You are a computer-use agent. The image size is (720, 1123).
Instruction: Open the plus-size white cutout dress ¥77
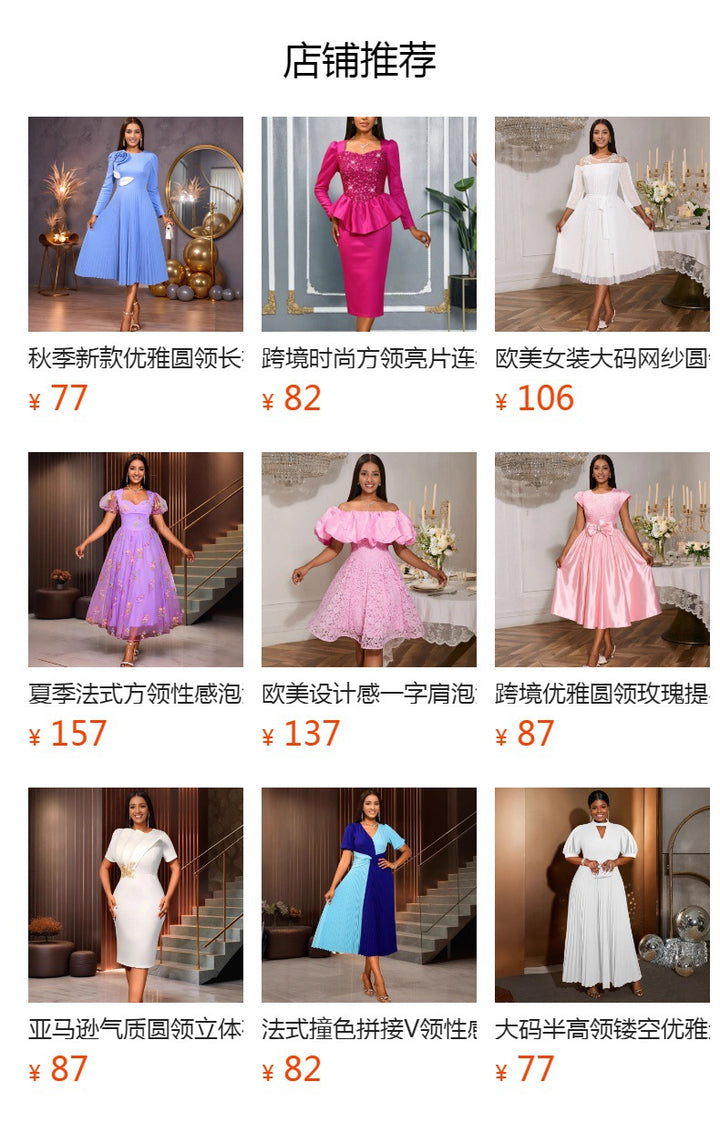602,894
